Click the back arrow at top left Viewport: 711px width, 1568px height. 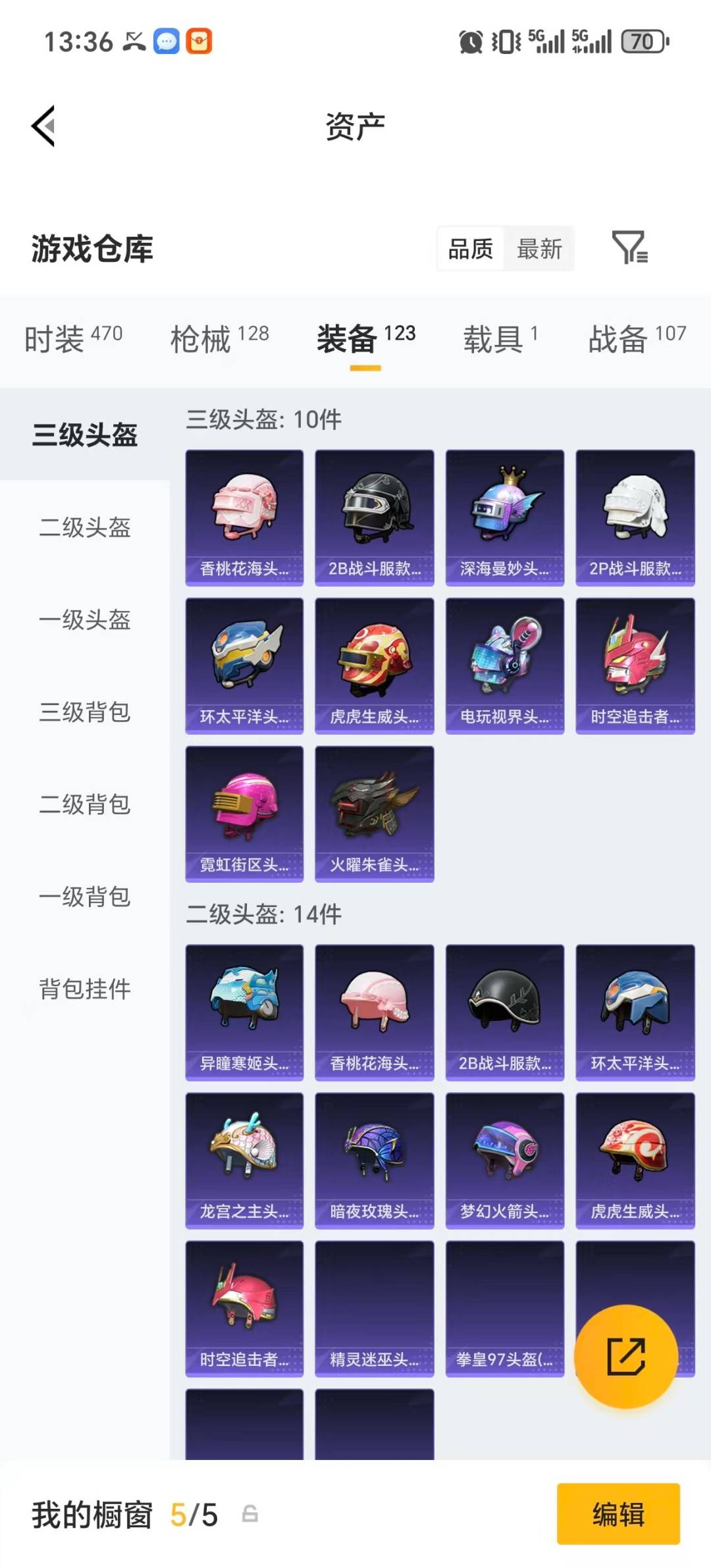pos(41,126)
